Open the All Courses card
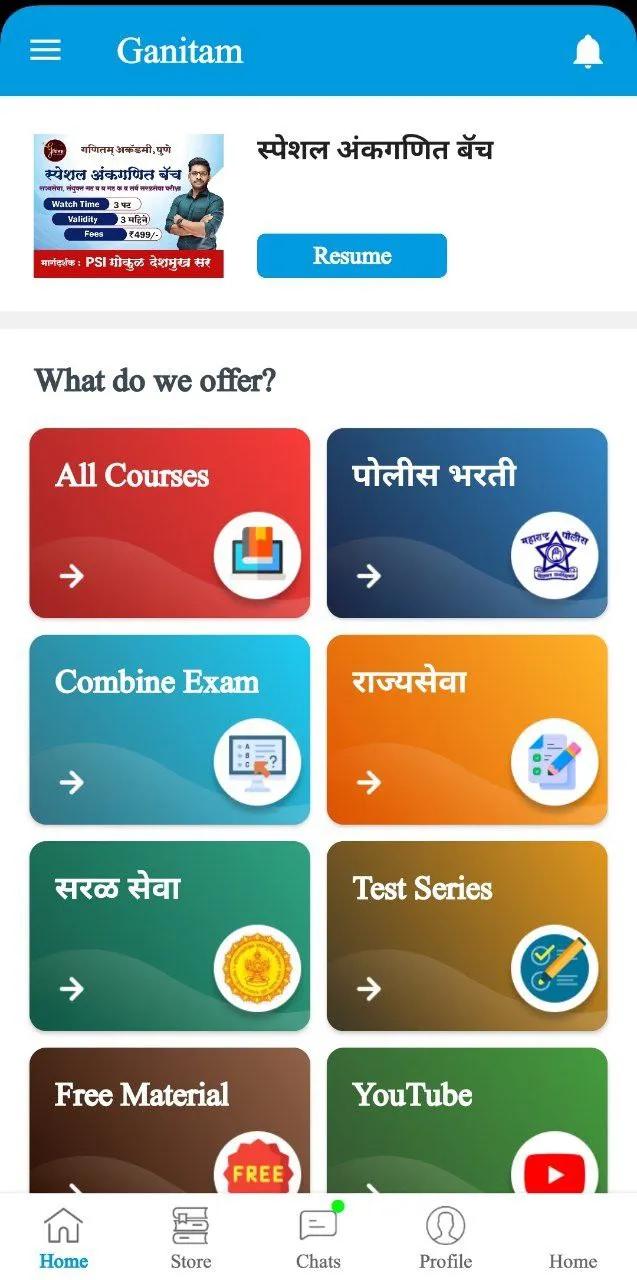The width and height of the screenshot is (637, 1280). 170,523
